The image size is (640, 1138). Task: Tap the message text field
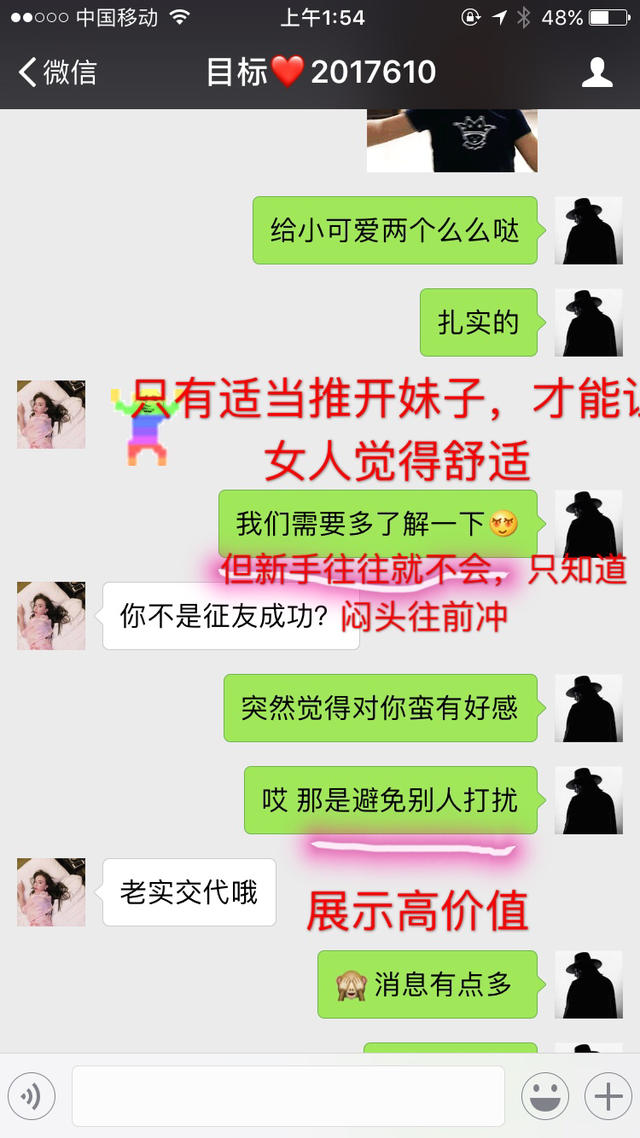[x=288, y=1097]
